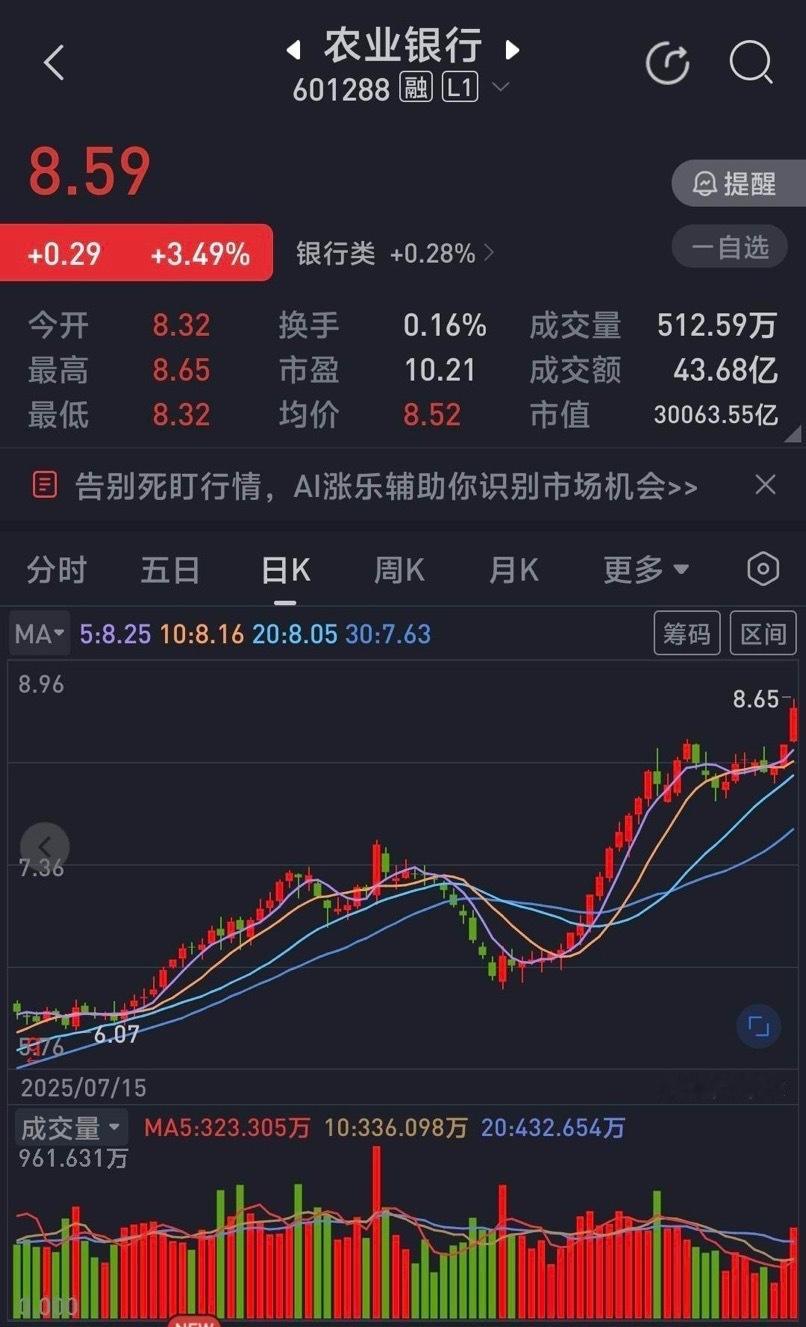Click the refresh icon in the header
The width and height of the screenshot is (806, 1327).
point(668,61)
